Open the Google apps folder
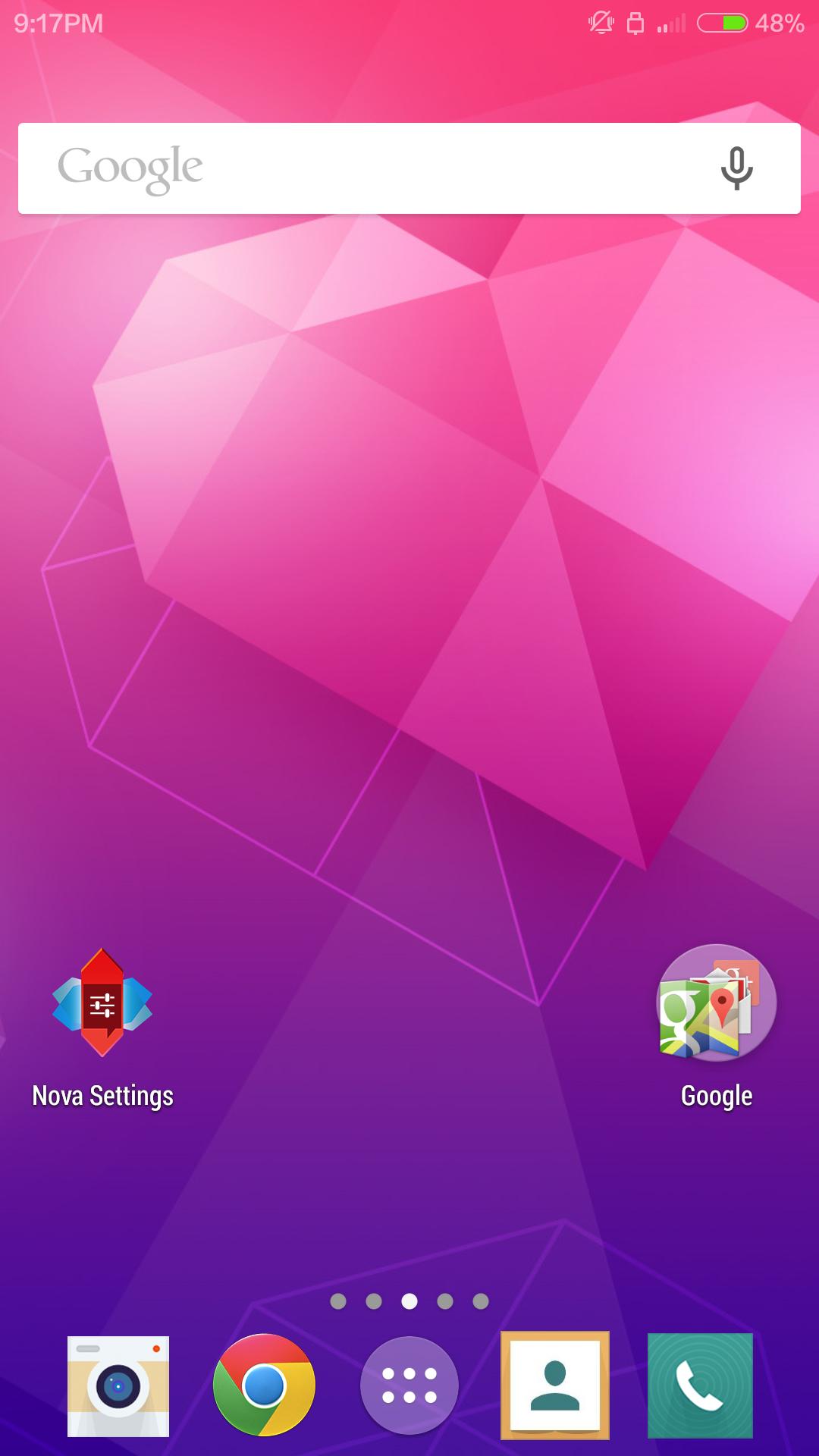Image resolution: width=819 pixels, height=1456 pixels. pyautogui.click(x=716, y=1003)
